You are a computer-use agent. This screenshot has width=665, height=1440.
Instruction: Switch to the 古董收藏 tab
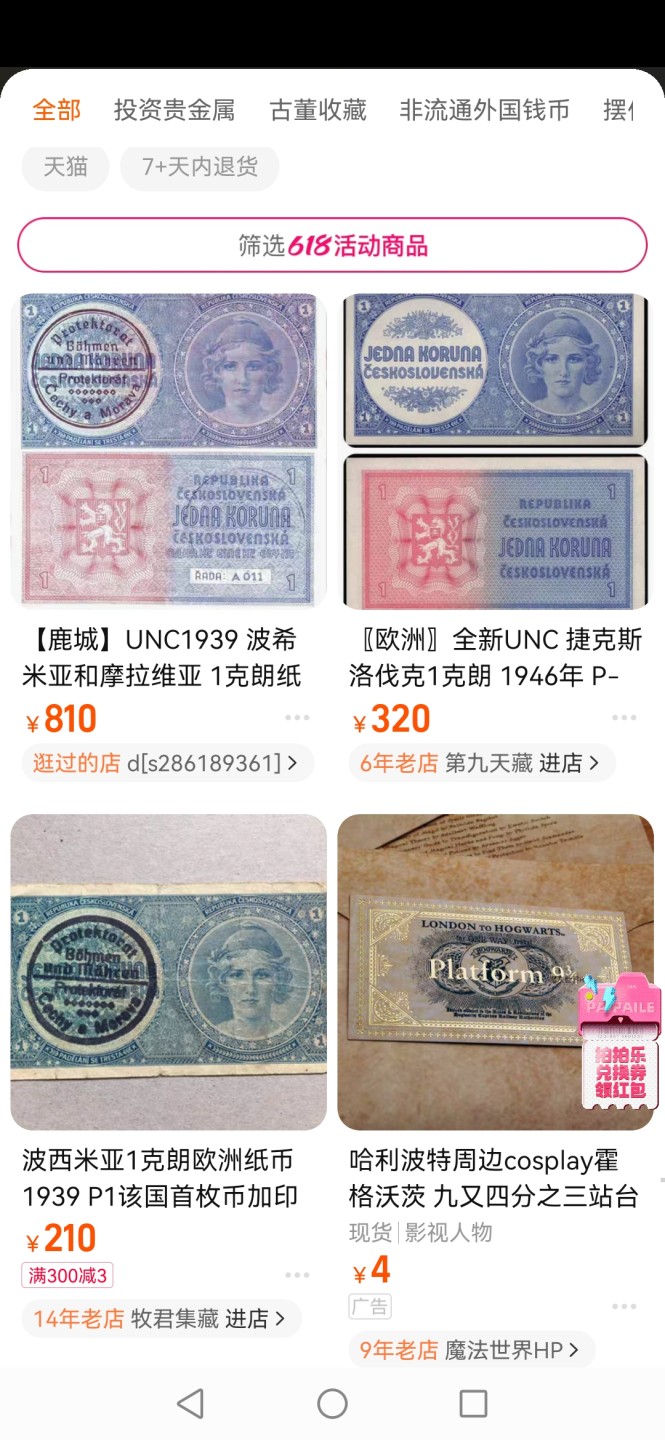click(x=318, y=110)
